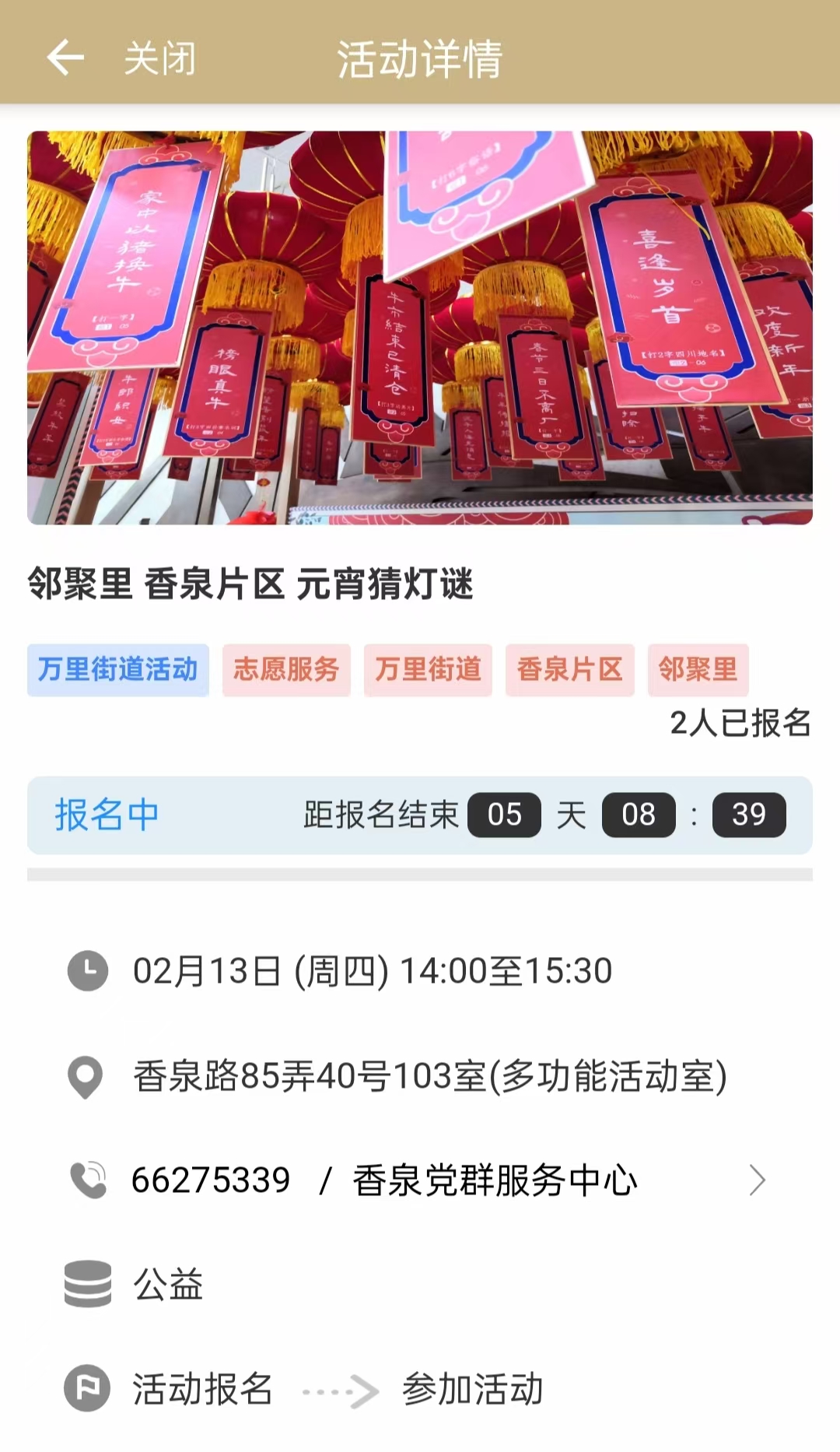Go back using the arrow icon
Image resolution: width=840 pixels, height=1452 pixels.
pyautogui.click(x=65, y=58)
